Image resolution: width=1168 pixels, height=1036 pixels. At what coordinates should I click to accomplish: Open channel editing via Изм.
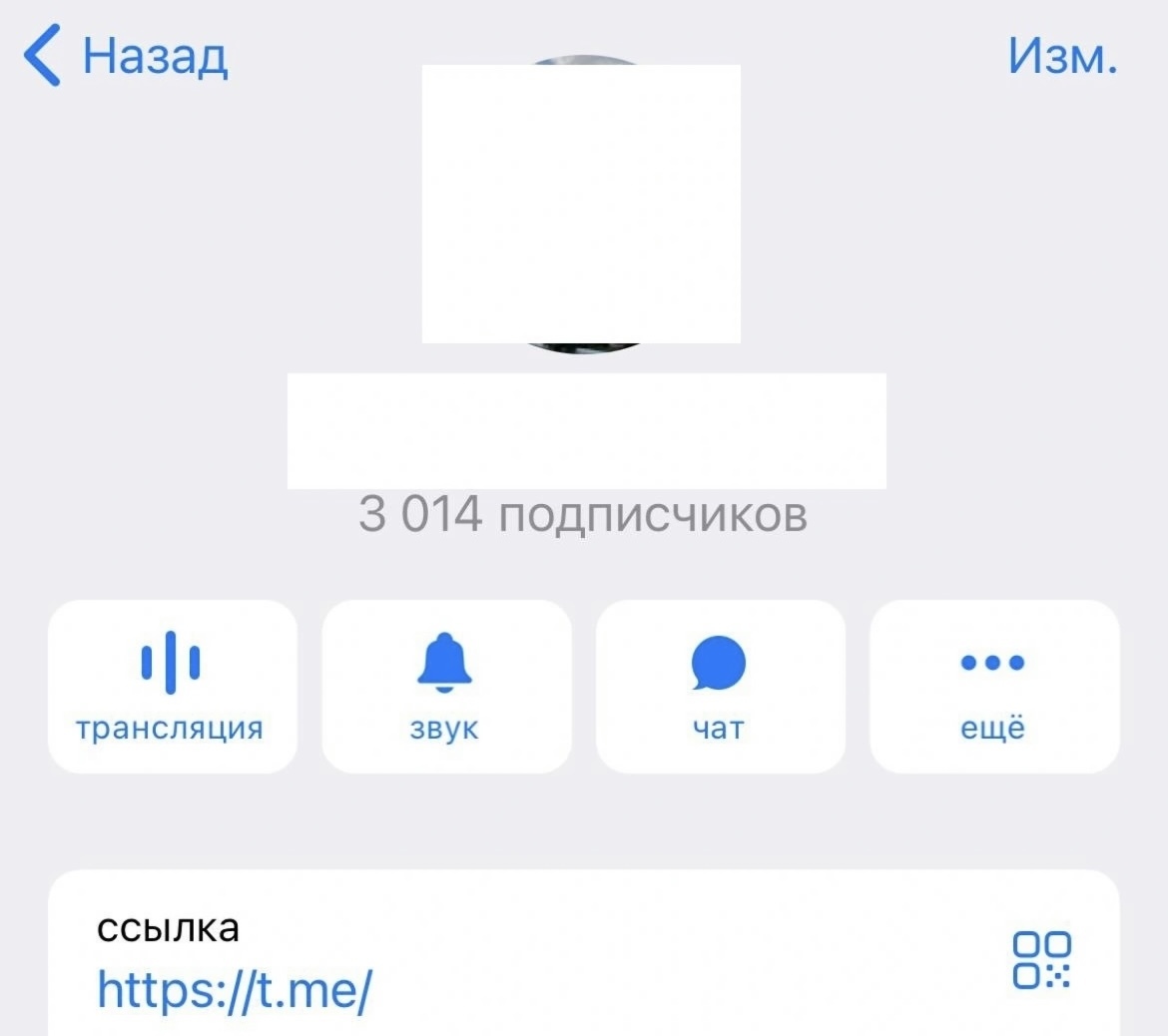click(1062, 57)
